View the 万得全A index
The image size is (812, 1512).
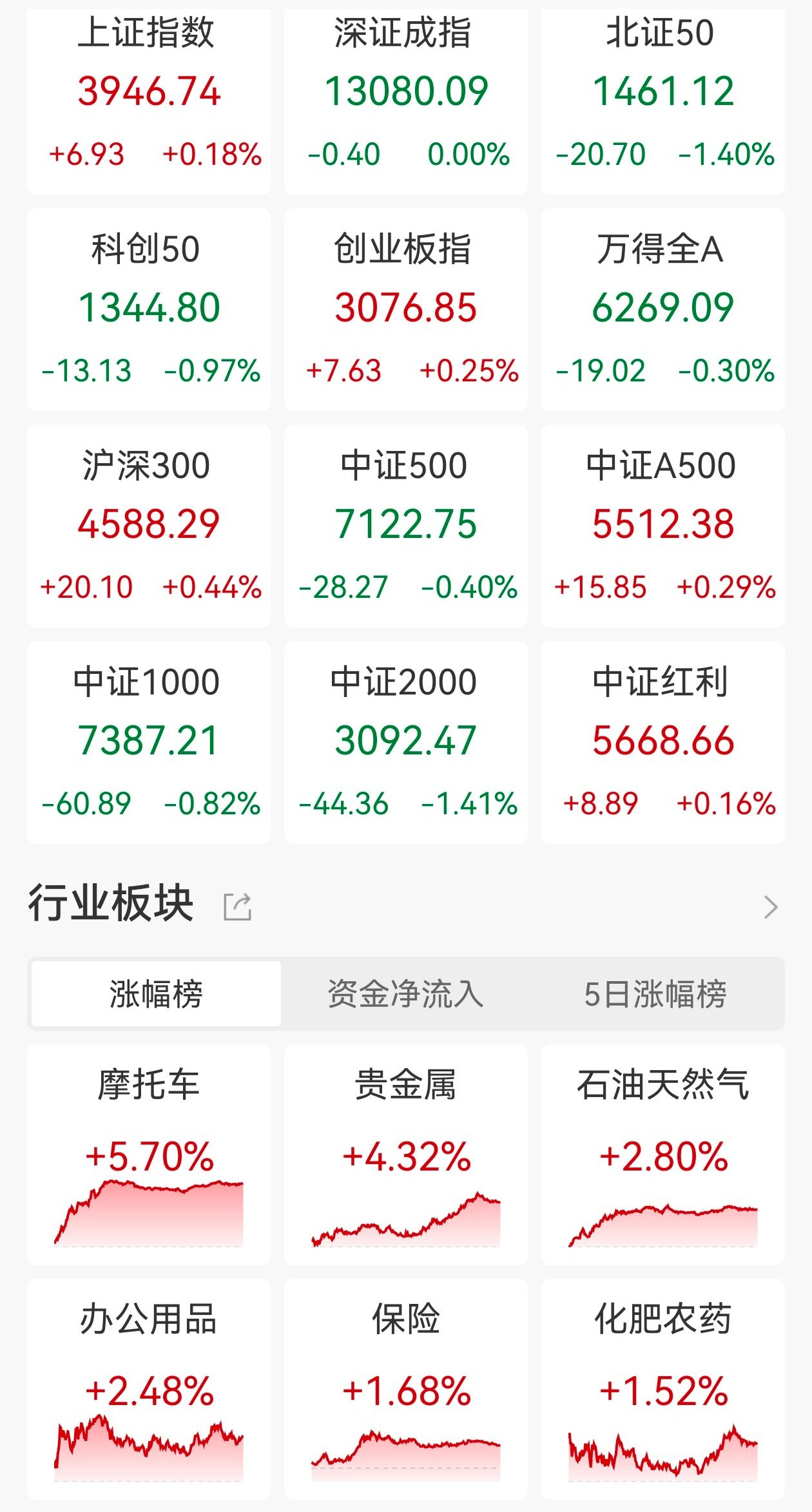(664, 308)
